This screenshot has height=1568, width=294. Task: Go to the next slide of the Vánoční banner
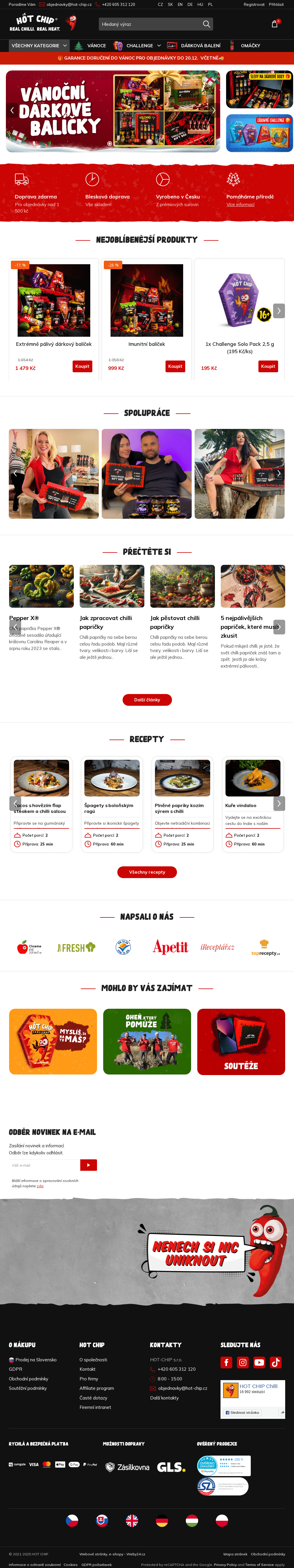tap(213, 111)
